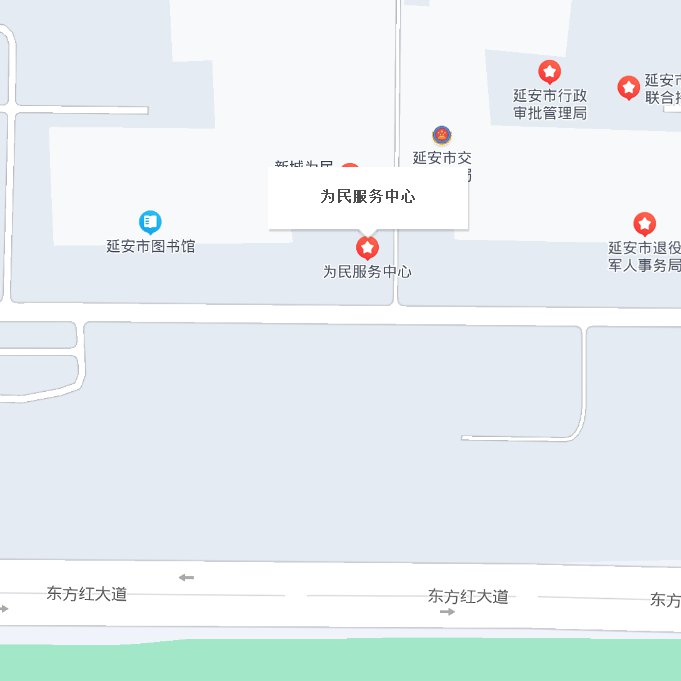Select the 延安市图书馆 map marker
The height and width of the screenshot is (681, 681).
[x=150, y=222]
